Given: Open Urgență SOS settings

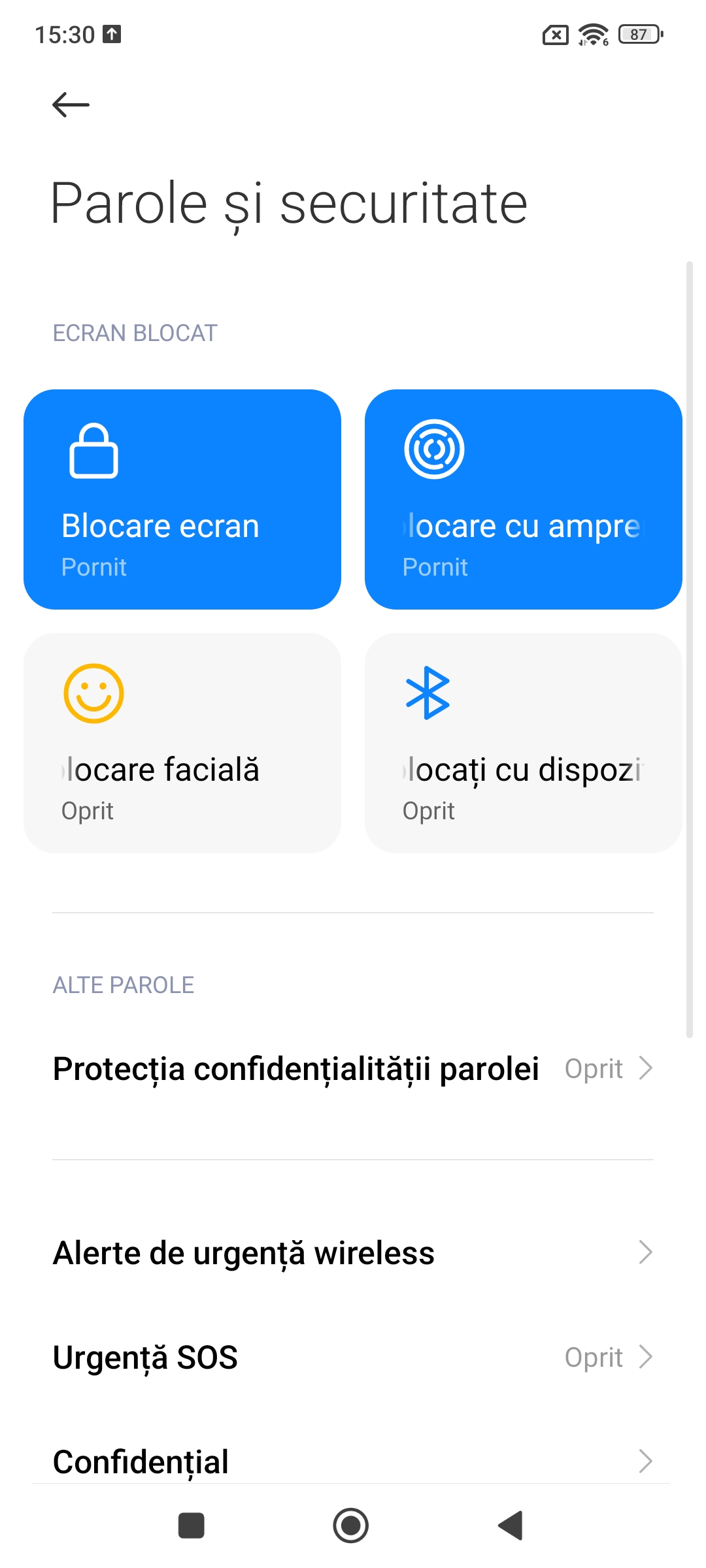Looking at the screenshot, I should click(x=353, y=1357).
